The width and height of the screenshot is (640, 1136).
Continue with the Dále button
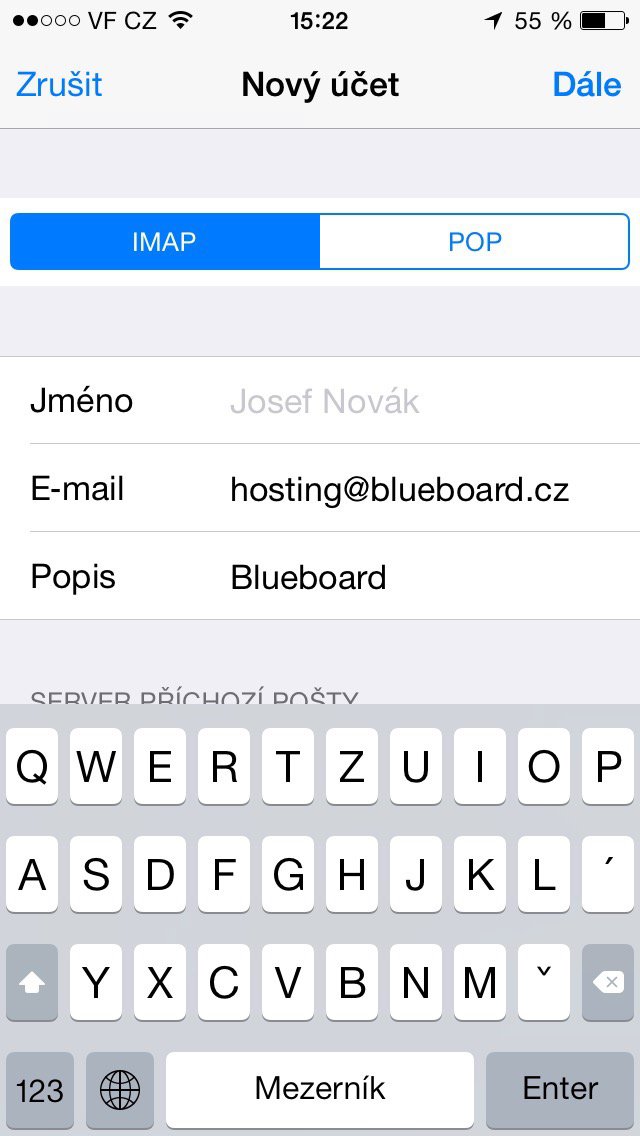pyautogui.click(x=586, y=85)
